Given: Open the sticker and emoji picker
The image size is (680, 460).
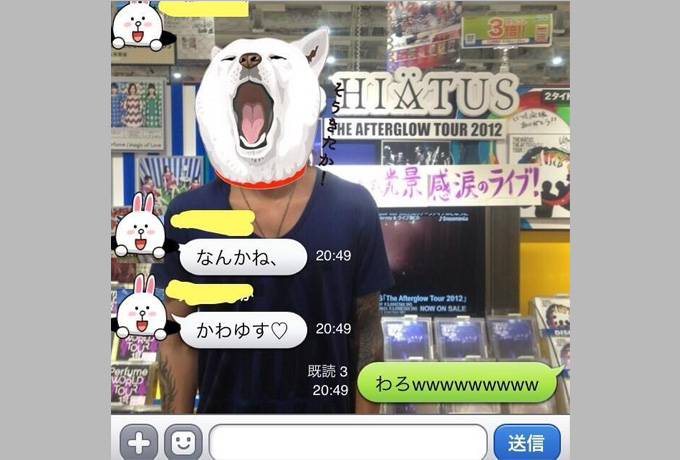Looking at the screenshot, I should point(183,442).
